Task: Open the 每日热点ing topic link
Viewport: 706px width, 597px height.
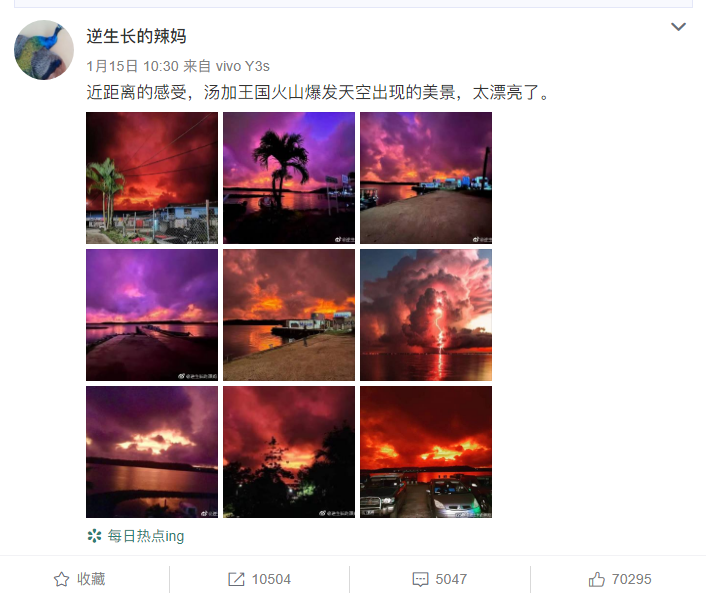Action: point(145,536)
